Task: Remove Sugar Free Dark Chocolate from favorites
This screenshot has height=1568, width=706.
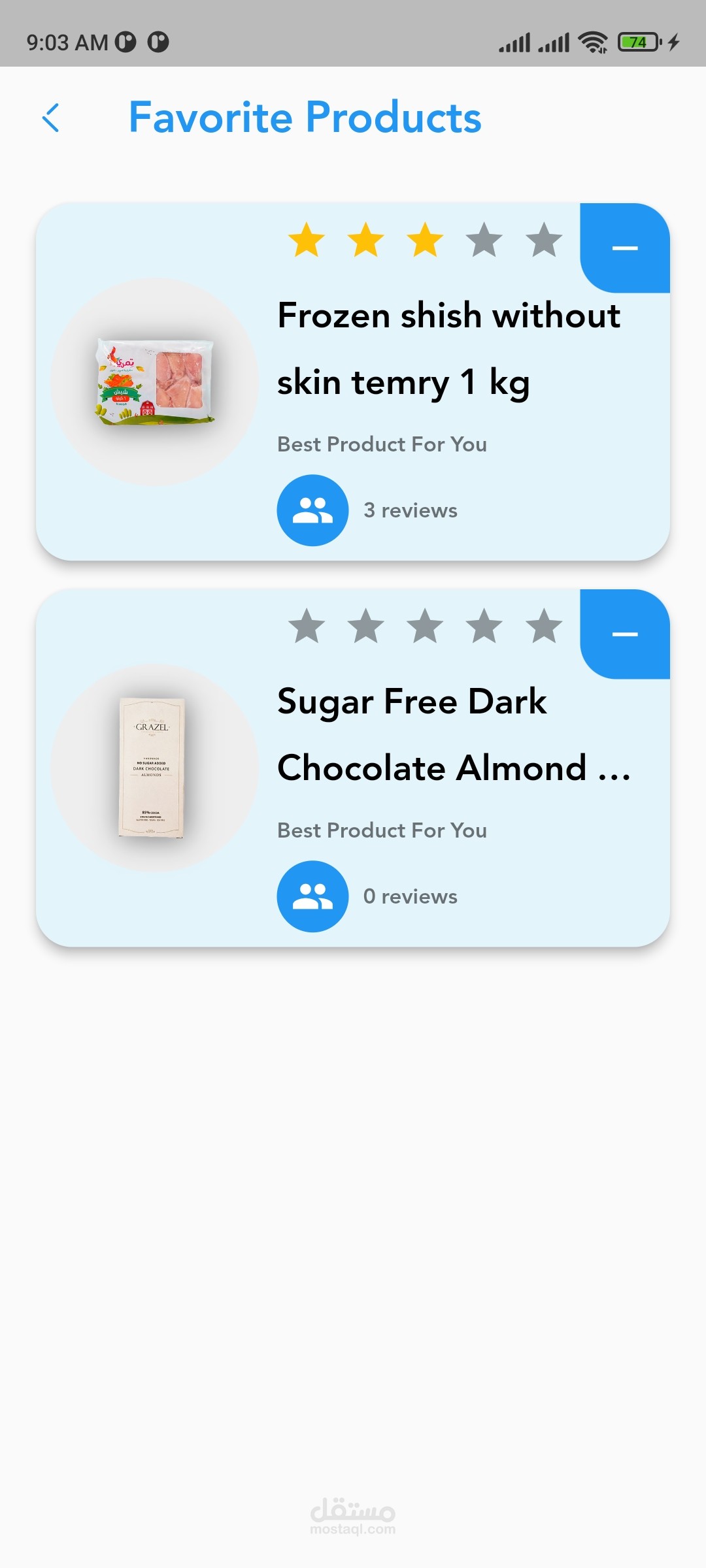Action: click(x=624, y=634)
